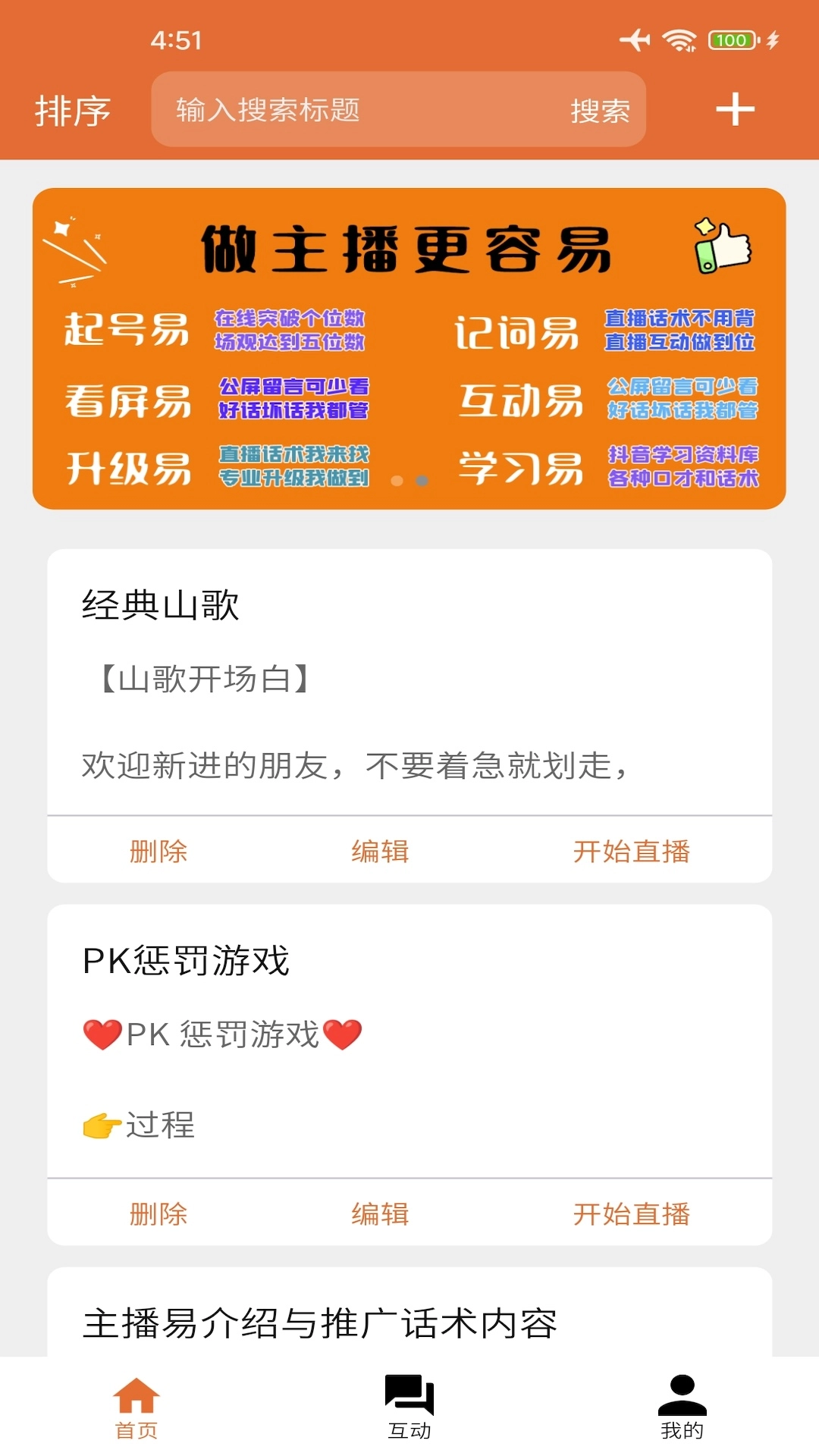Click 删除 under 经典山歌
Screen dimensions: 819x1456
tap(158, 851)
